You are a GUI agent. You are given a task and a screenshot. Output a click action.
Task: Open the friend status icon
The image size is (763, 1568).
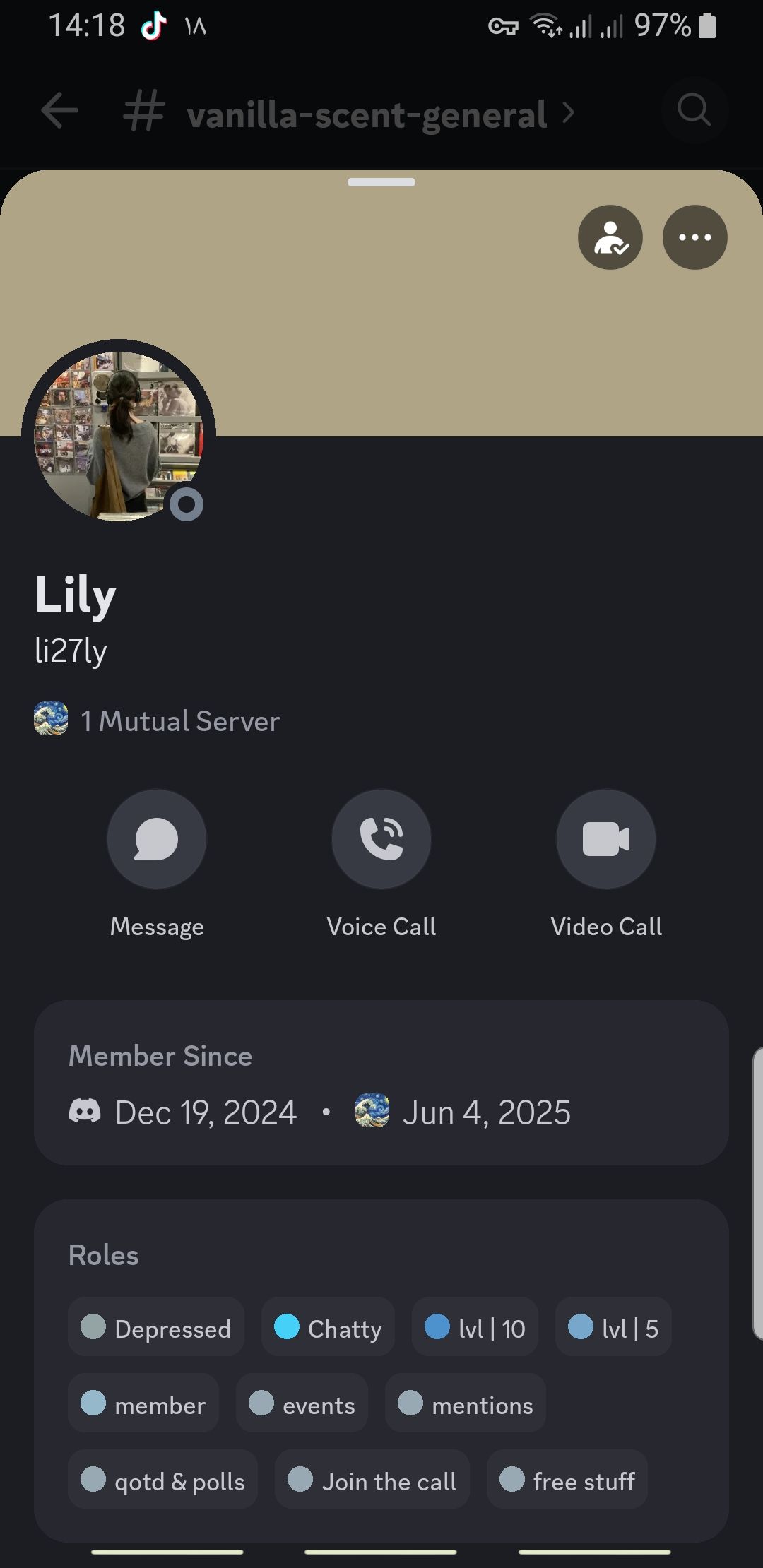[x=610, y=237]
